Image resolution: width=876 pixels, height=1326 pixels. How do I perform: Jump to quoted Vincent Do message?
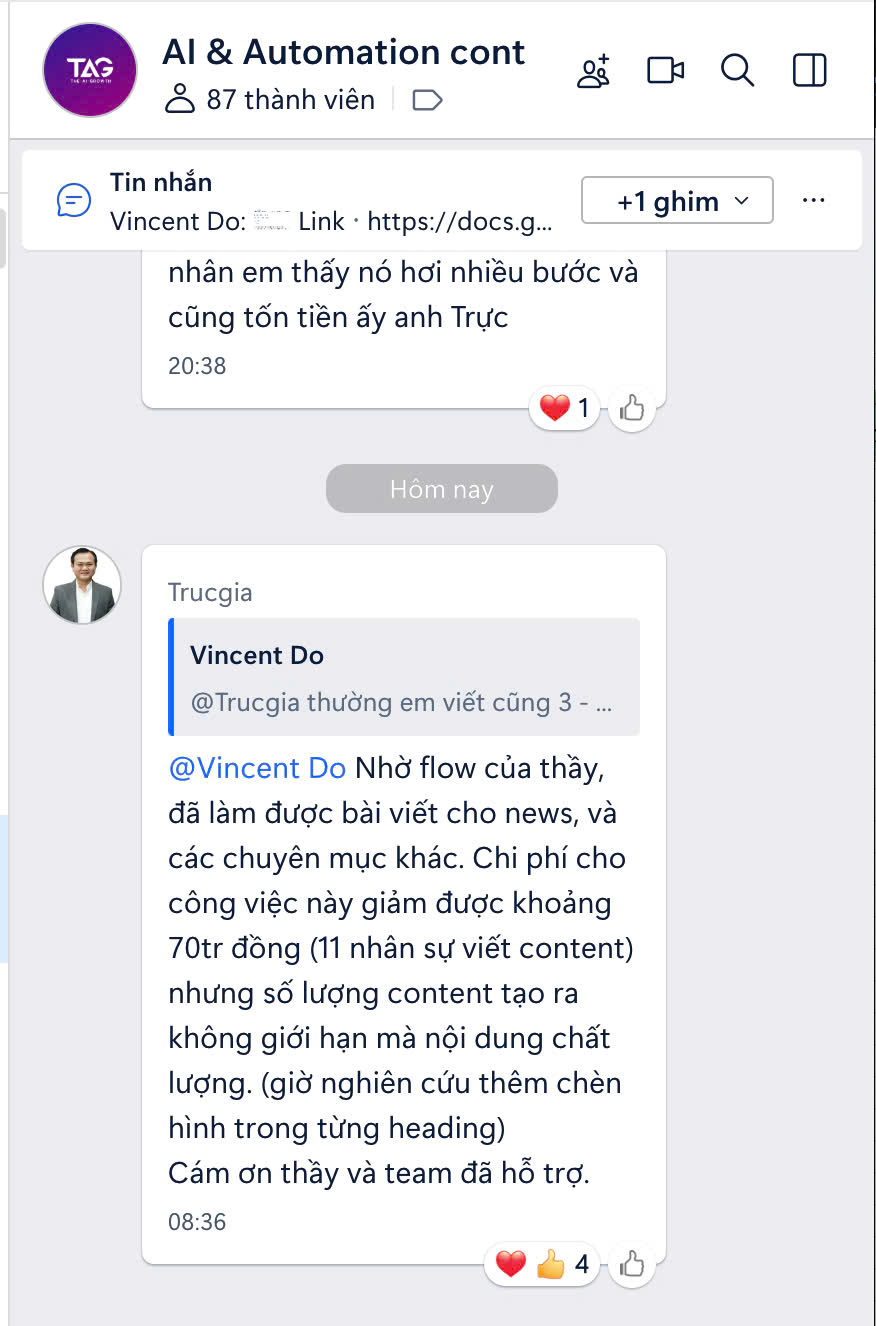tap(404, 678)
